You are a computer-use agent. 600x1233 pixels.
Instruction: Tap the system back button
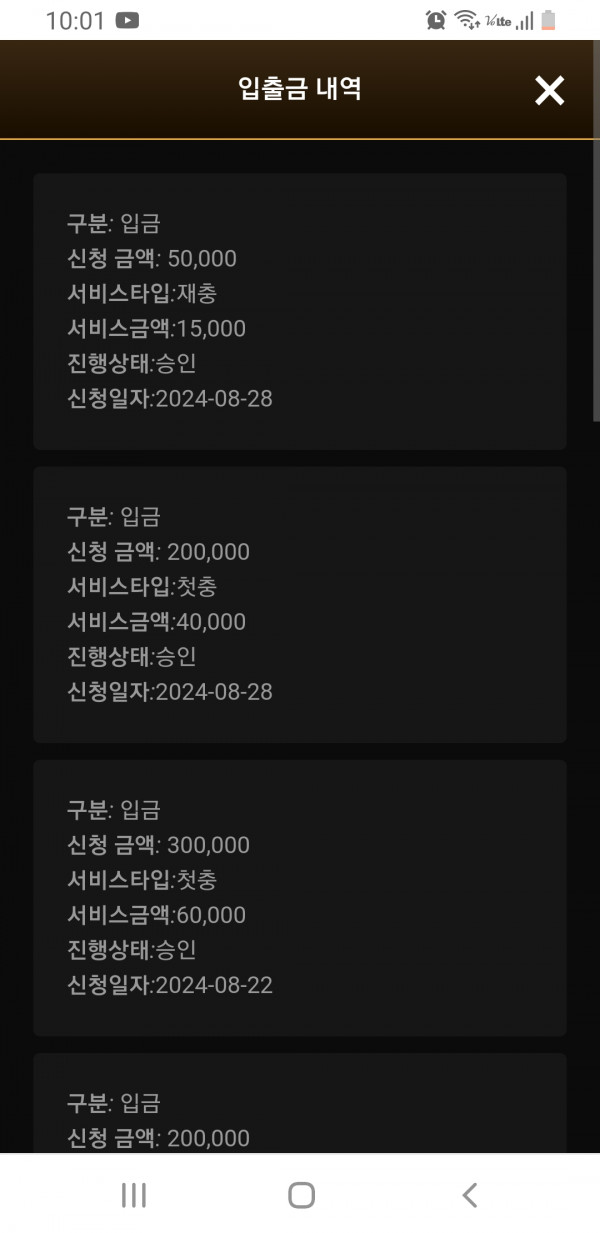[x=469, y=1194]
